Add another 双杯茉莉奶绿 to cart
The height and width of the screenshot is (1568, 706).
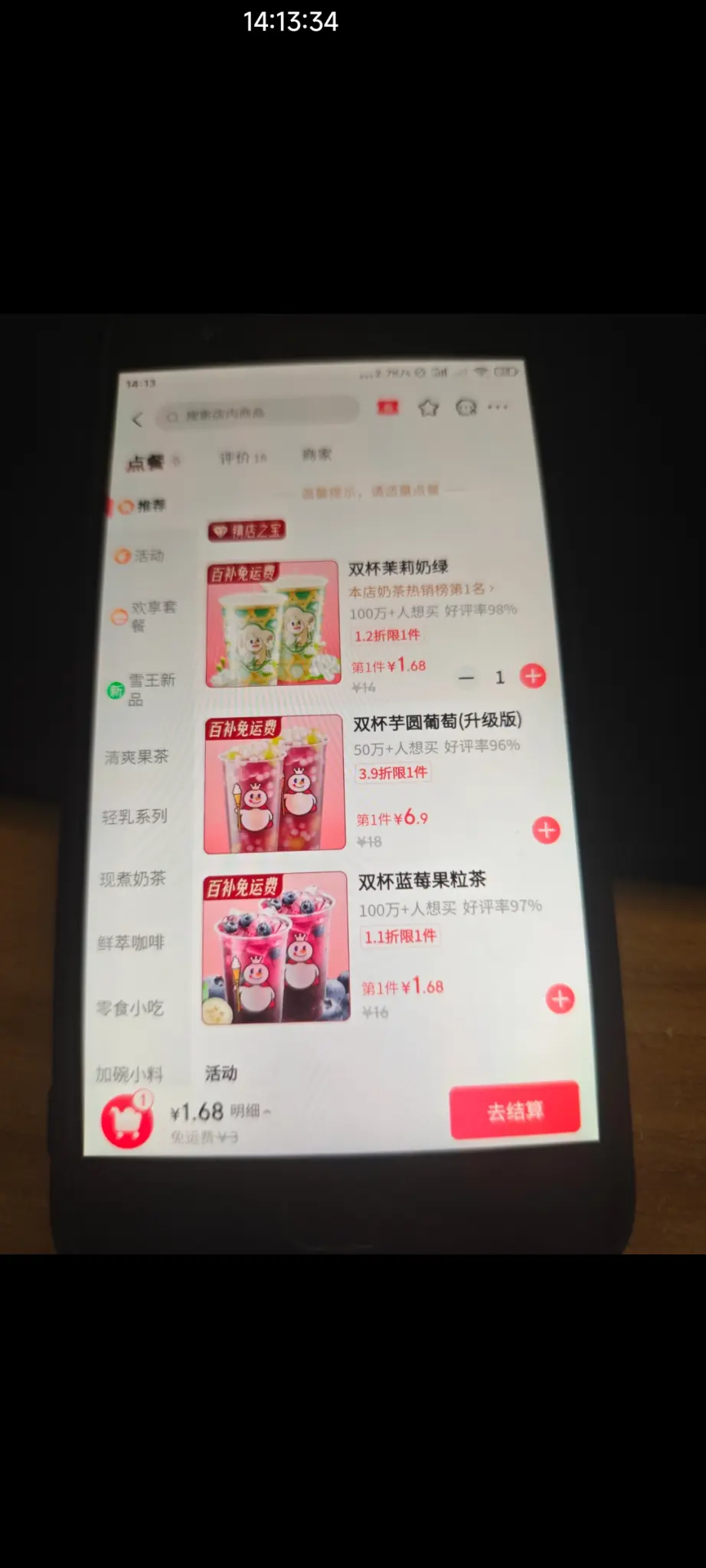tap(533, 676)
